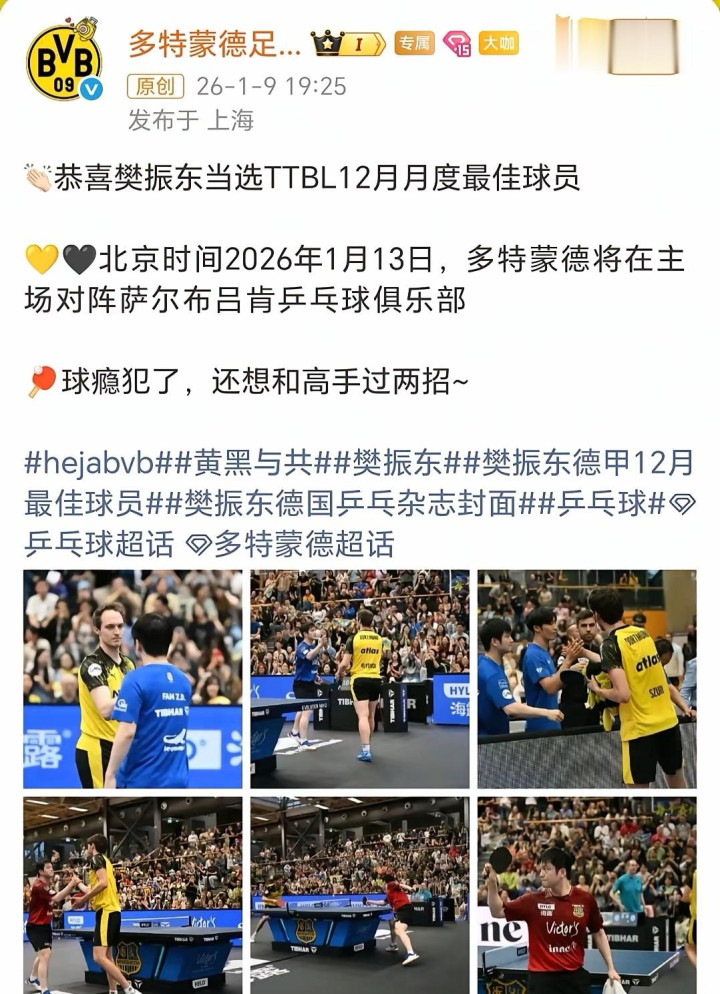Open photo of yellow-shirted player walking from table
This screenshot has width=720, height=994.
coord(360,679)
